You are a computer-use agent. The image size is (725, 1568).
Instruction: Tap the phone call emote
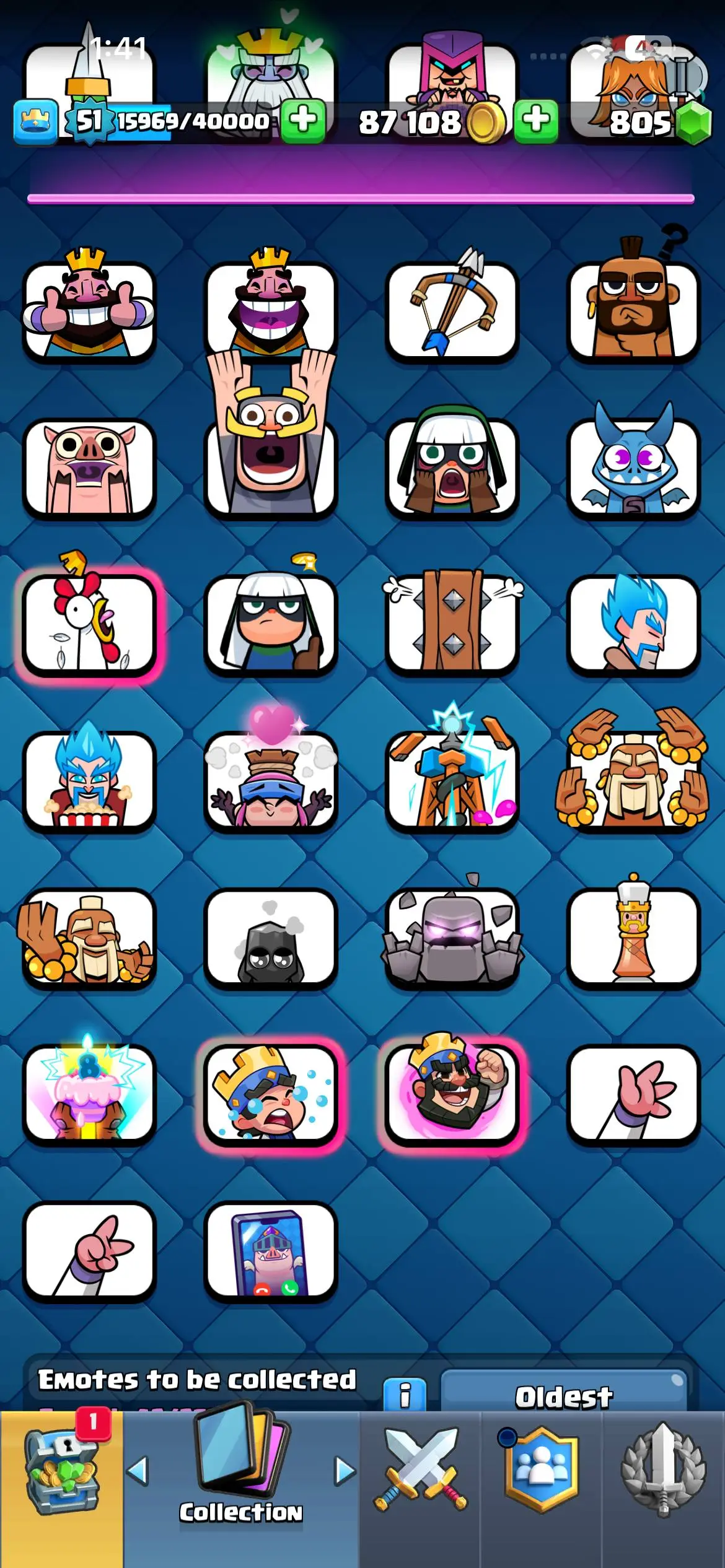tap(271, 1250)
